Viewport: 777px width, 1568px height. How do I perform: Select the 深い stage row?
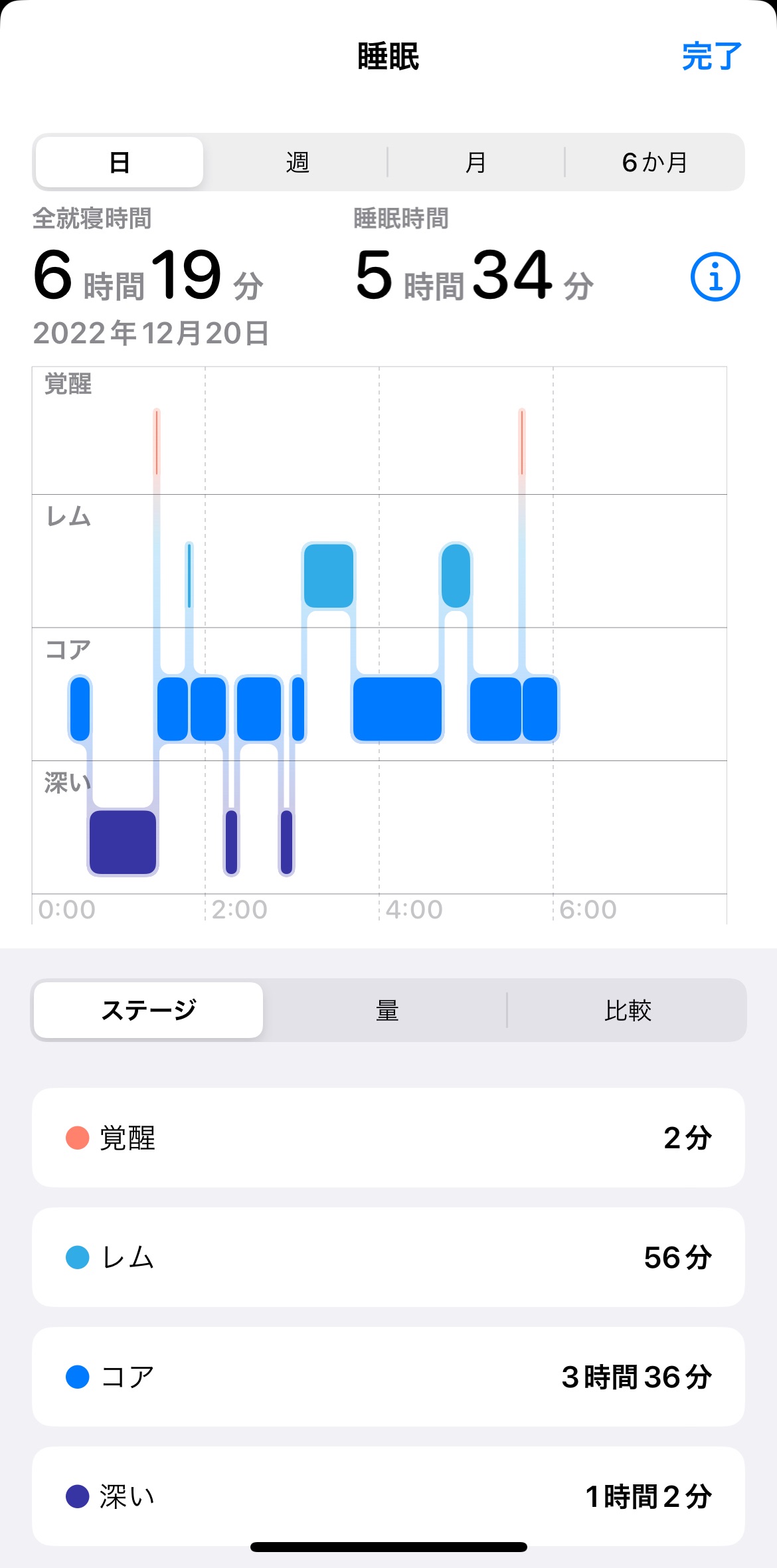click(x=388, y=1496)
